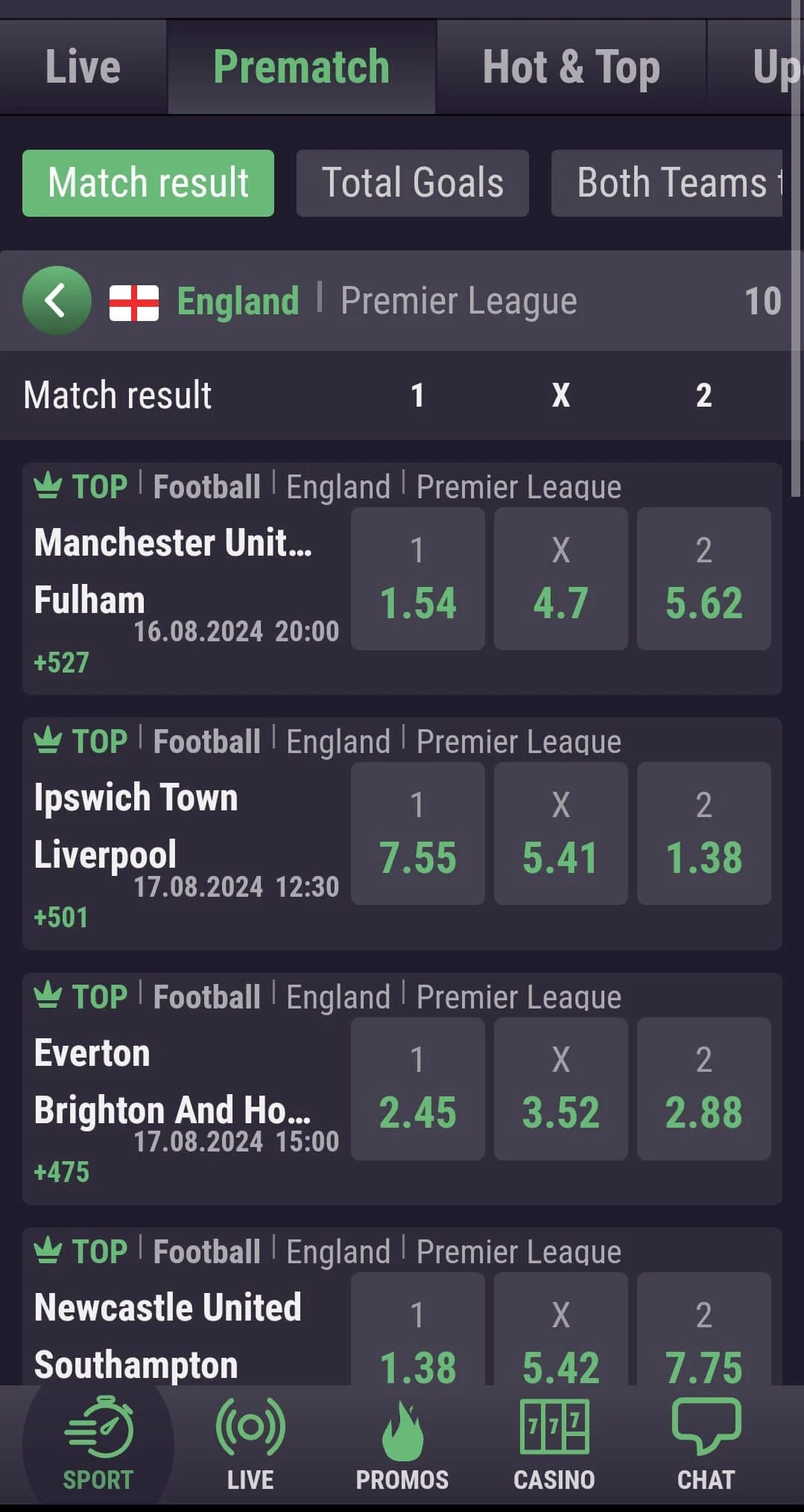The image size is (804, 1512).
Task: Select Brighton win at 2.88
Action: [x=704, y=1089]
